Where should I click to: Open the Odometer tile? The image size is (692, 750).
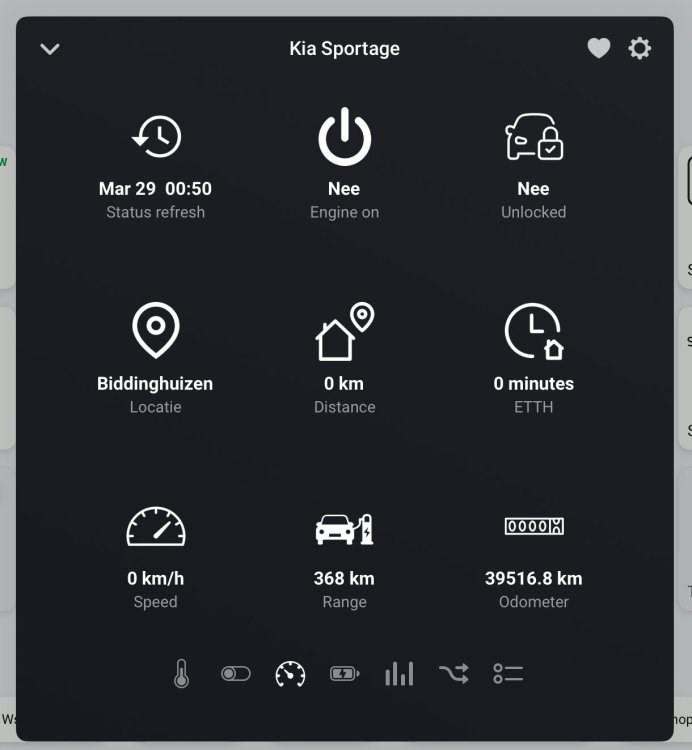point(533,555)
